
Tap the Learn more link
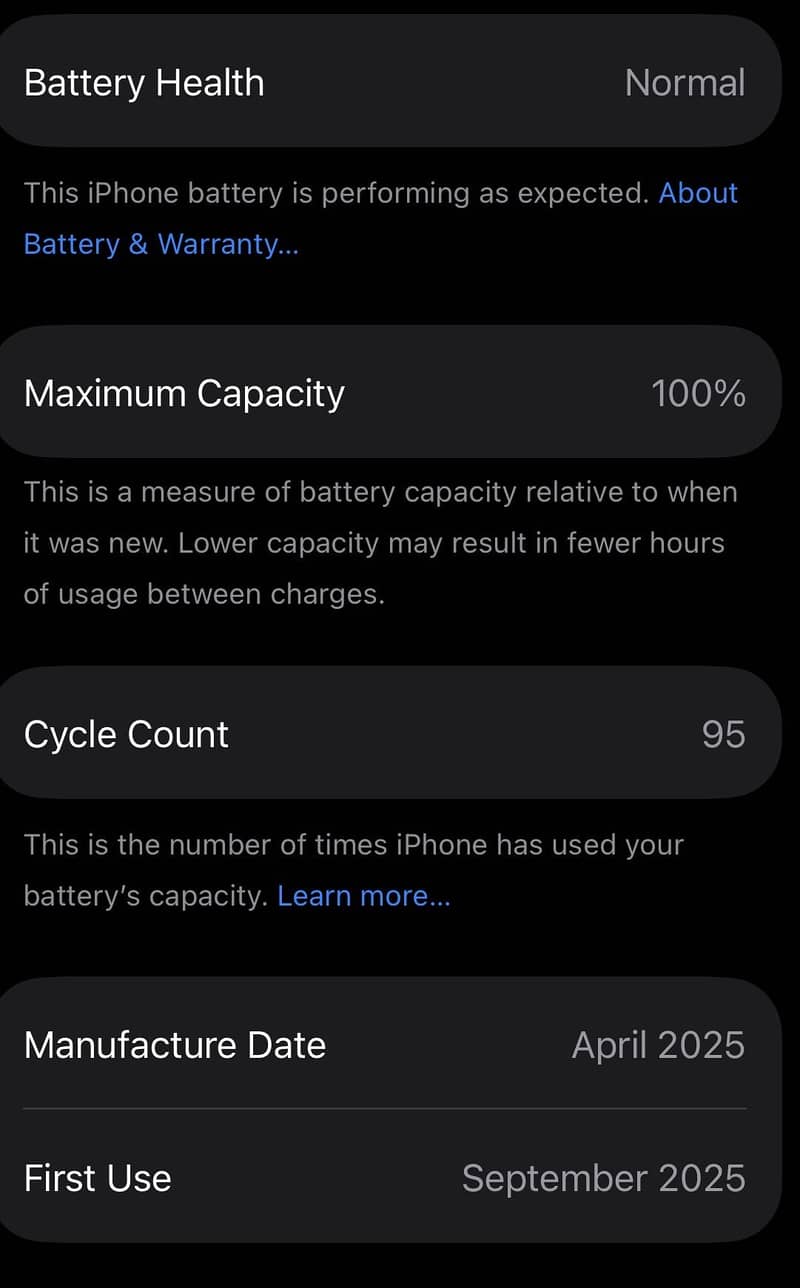coord(362,895)
